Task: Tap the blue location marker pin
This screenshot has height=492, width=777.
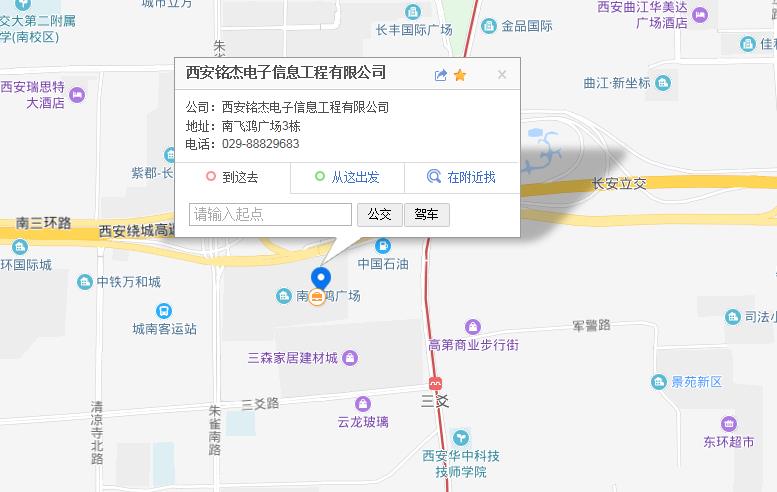Action: (x=321, y=278)
